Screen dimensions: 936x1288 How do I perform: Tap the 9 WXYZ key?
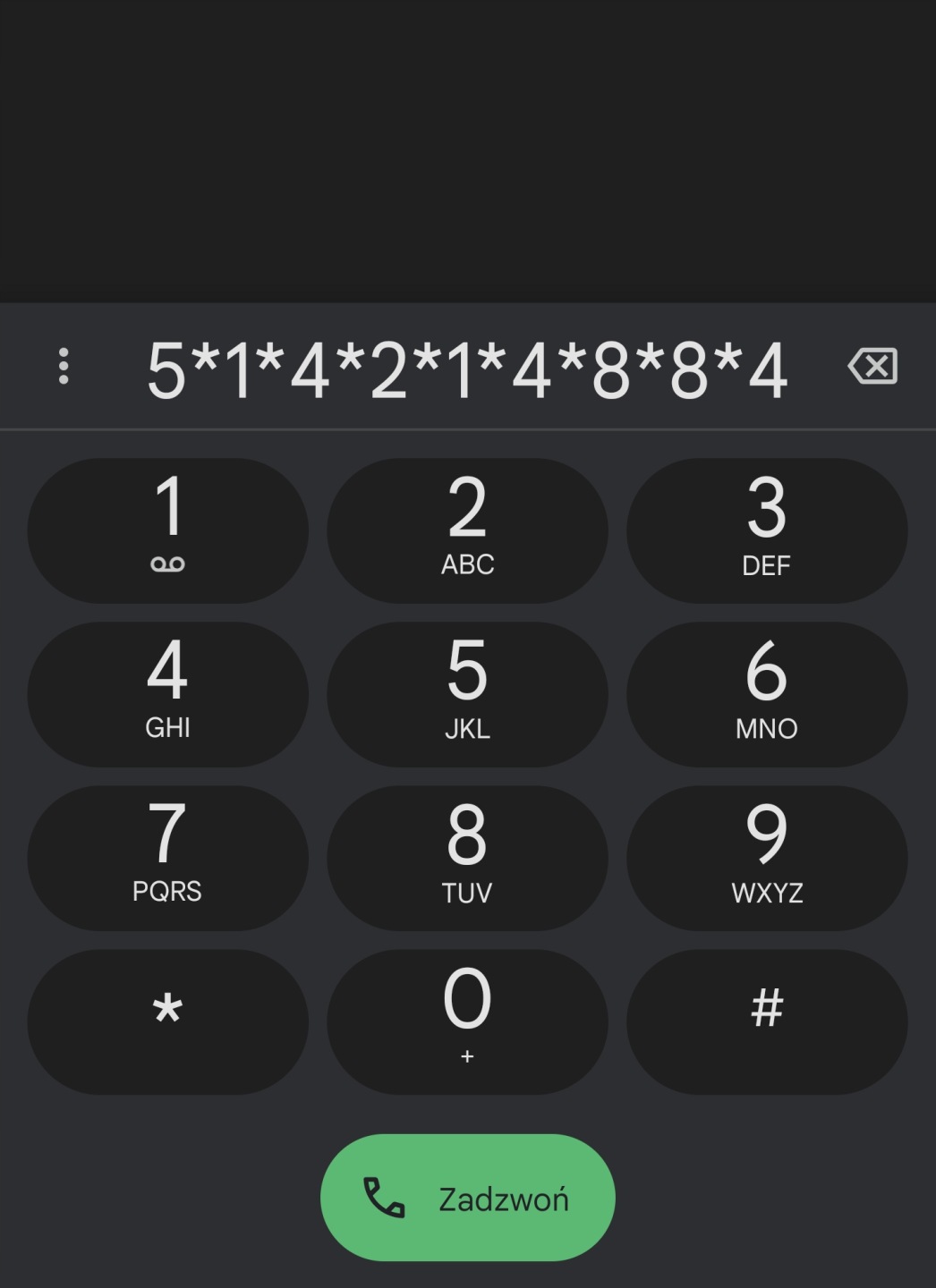(767, 858)
